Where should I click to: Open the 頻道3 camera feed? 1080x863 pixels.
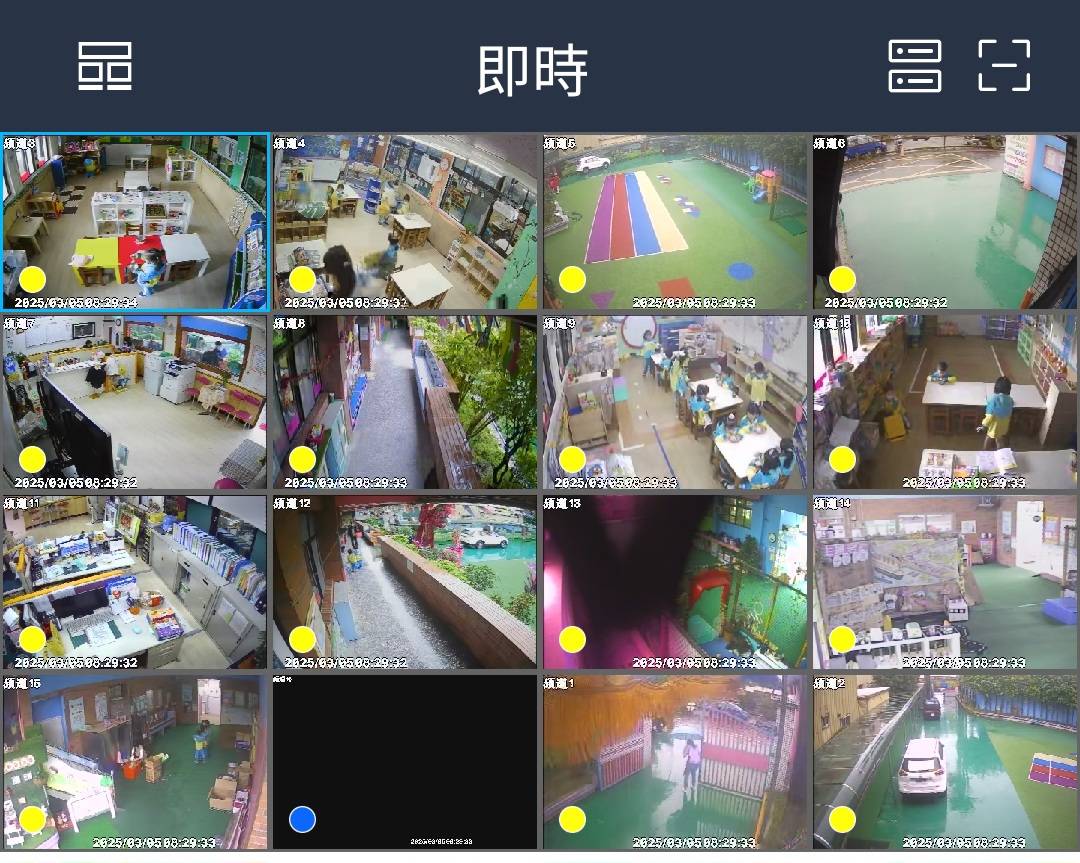135,222
